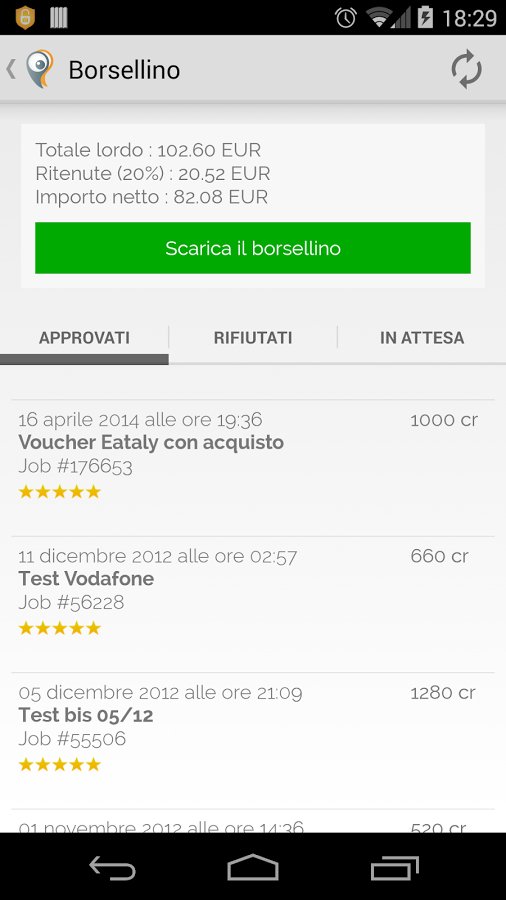Tap the Scarica il borsellino button
The image size is (506, 900).
point(253,248)
